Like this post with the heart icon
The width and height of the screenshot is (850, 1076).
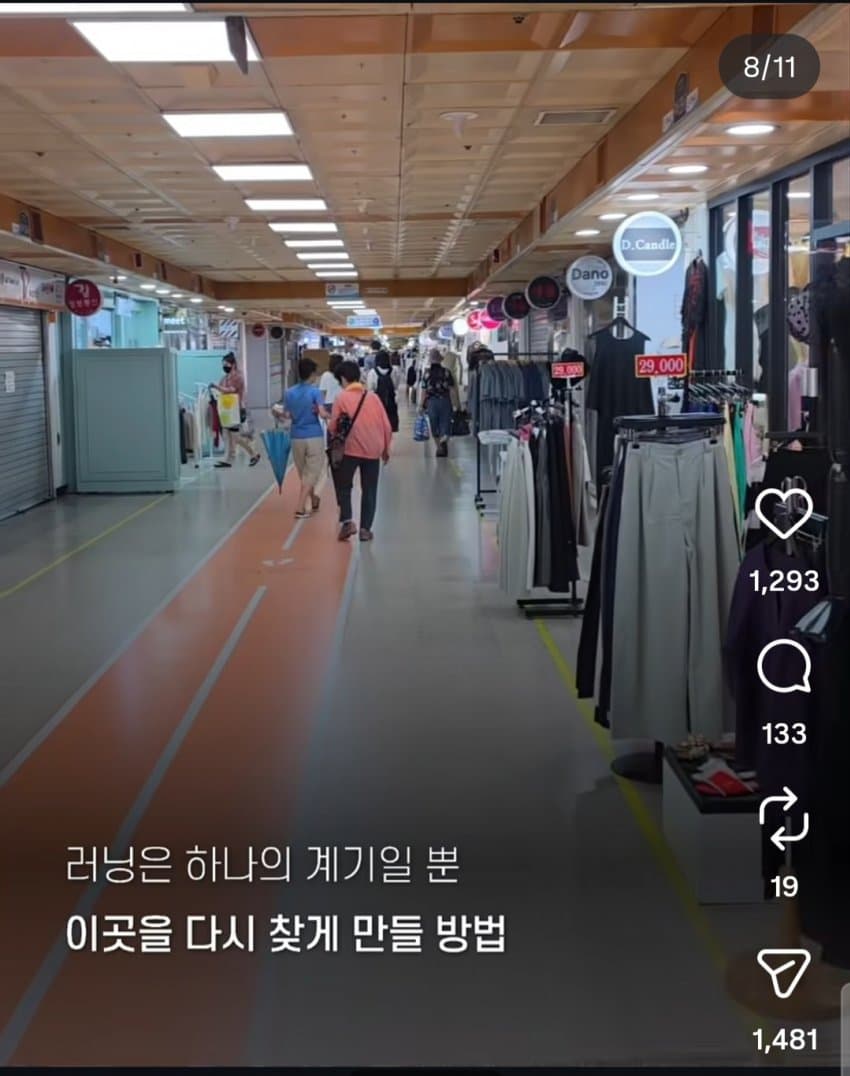click(x=783, y=513)
